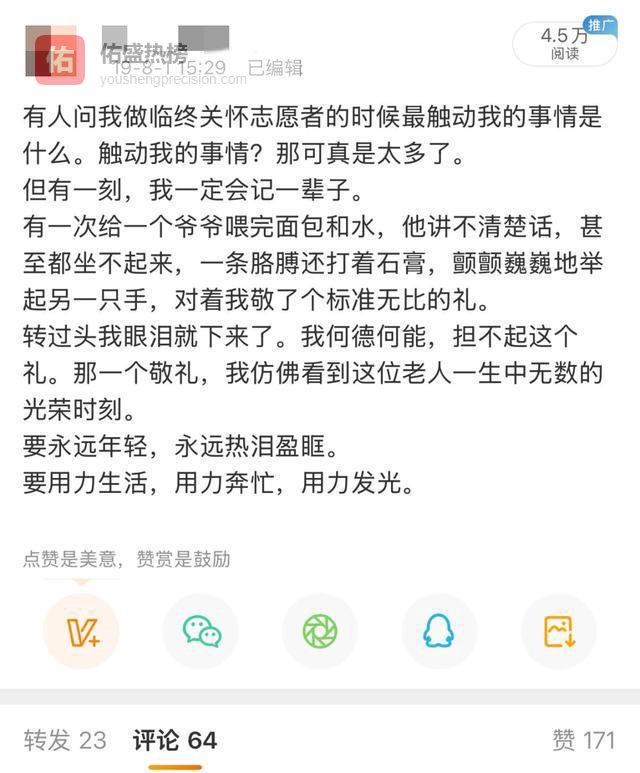Open the 4.5万 阅读 promotion button

[x=566, y=43]
